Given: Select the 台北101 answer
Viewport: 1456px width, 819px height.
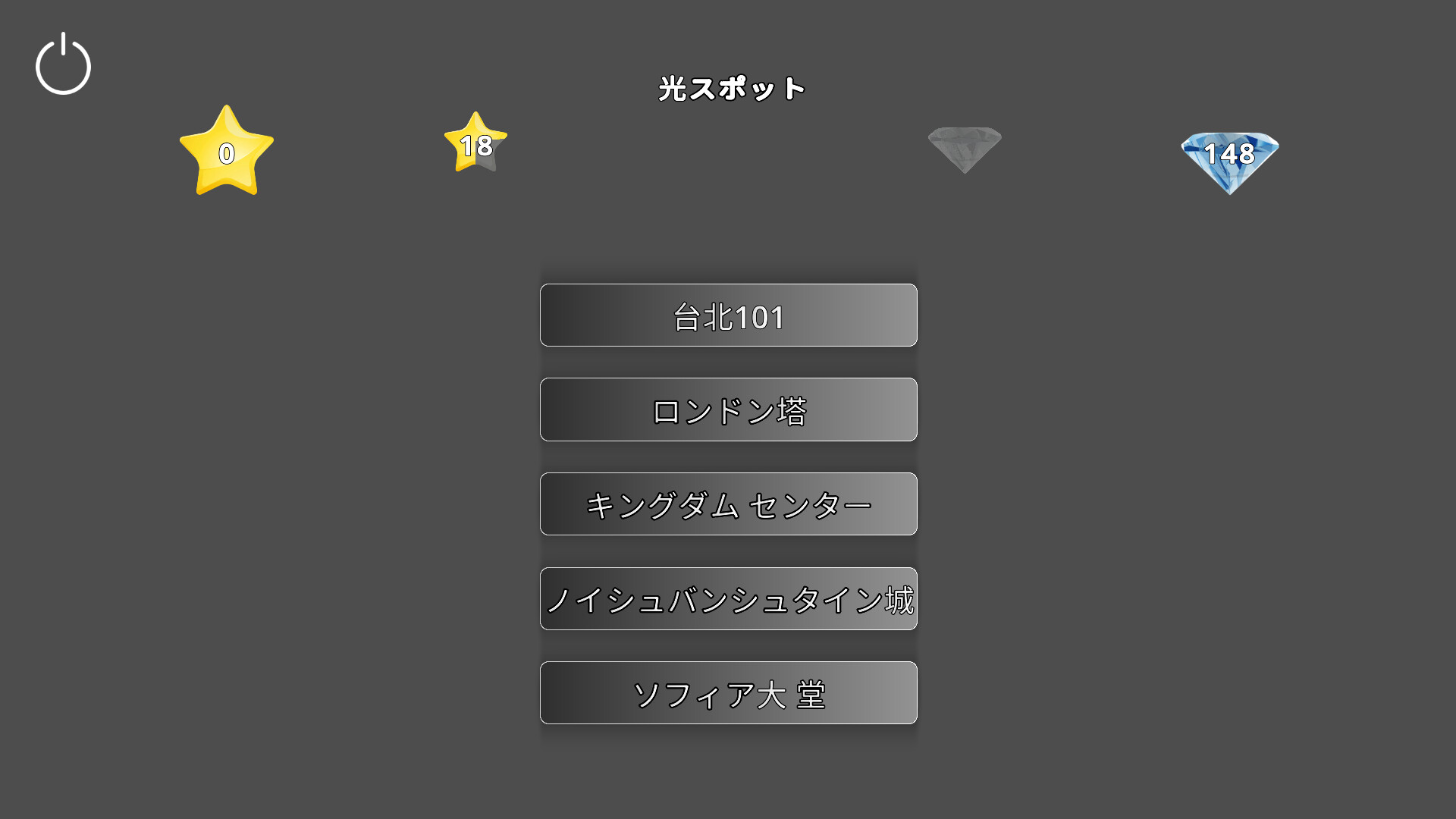Looking at the screenshot, I should [x=728, y=315].
